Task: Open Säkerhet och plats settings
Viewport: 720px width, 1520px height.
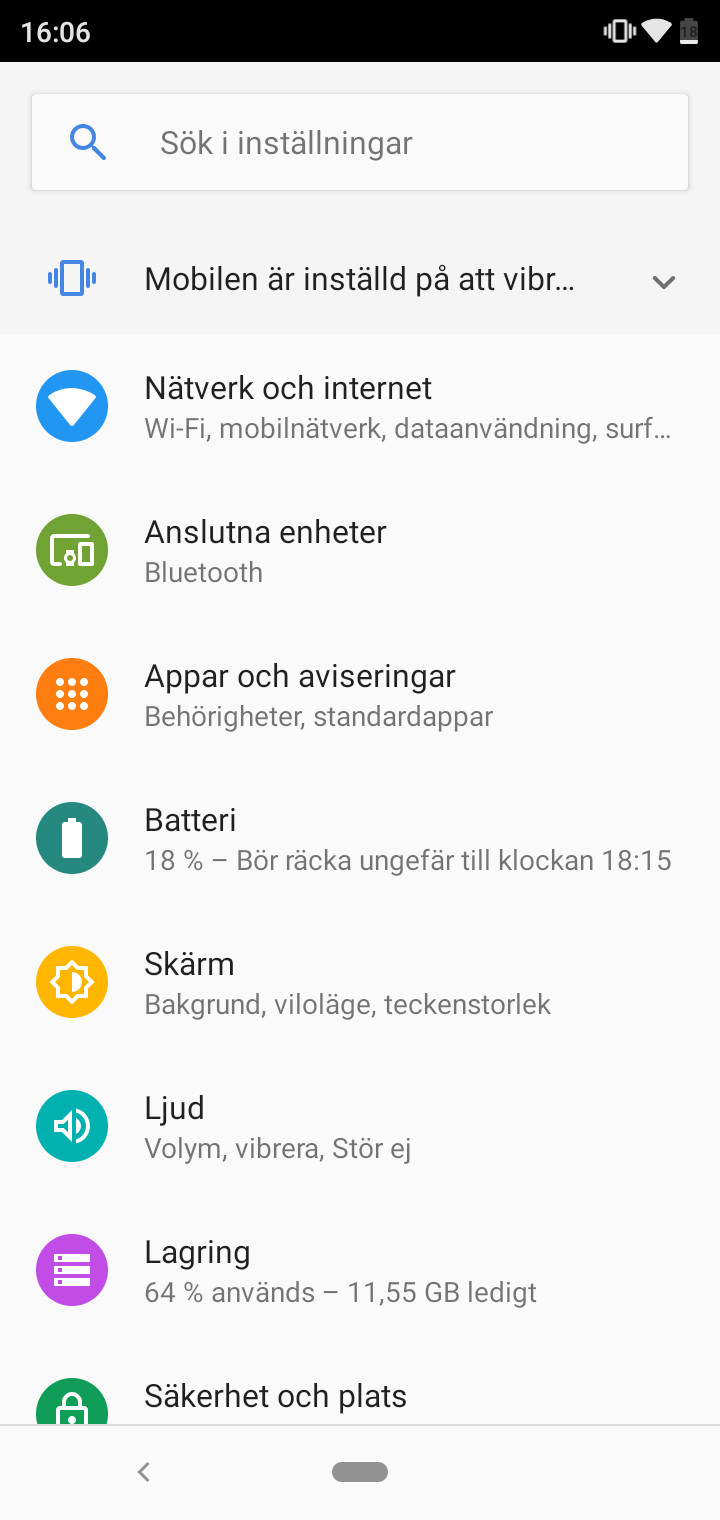Action: click(360, 1398)
